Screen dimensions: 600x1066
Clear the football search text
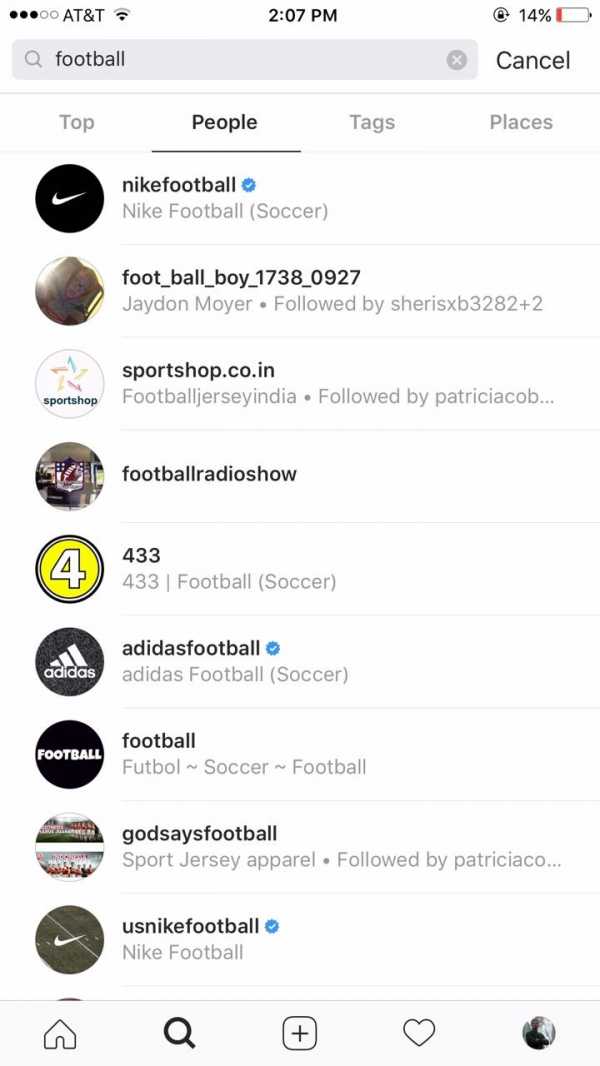tap(457, 60)
